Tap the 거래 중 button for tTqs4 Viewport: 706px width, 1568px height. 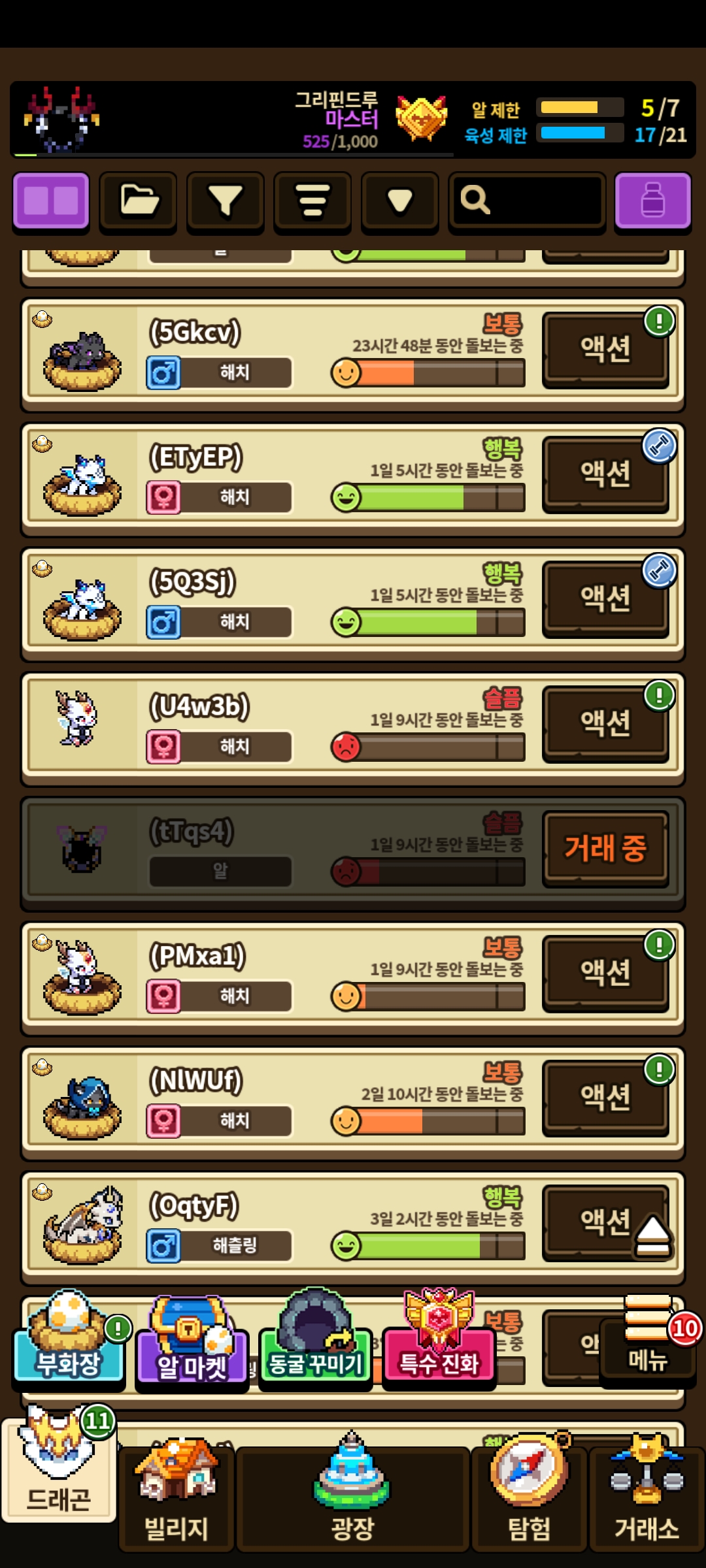click(605, 849)
